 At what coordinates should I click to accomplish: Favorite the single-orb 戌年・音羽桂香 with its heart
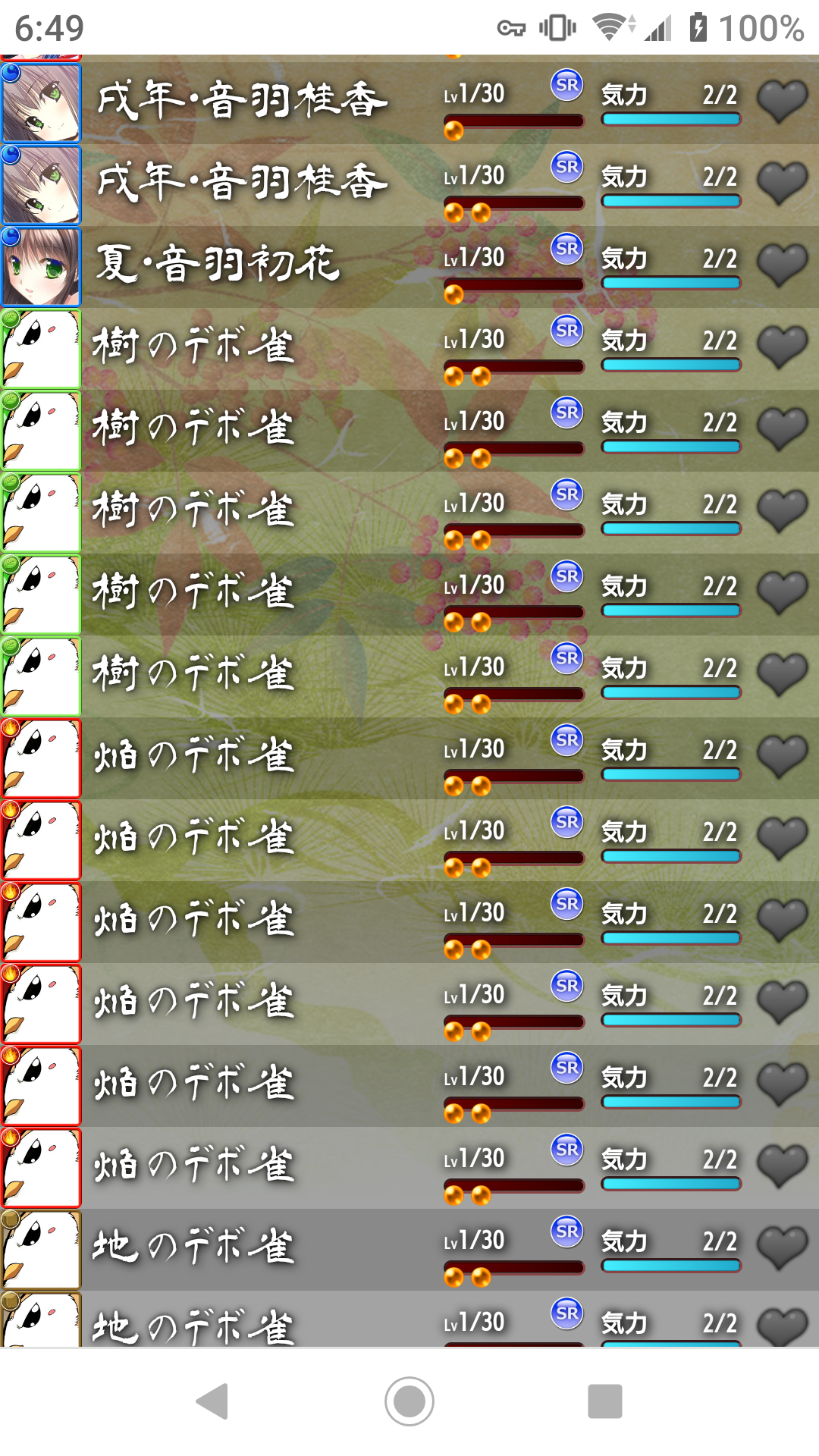tap(783, 102)
